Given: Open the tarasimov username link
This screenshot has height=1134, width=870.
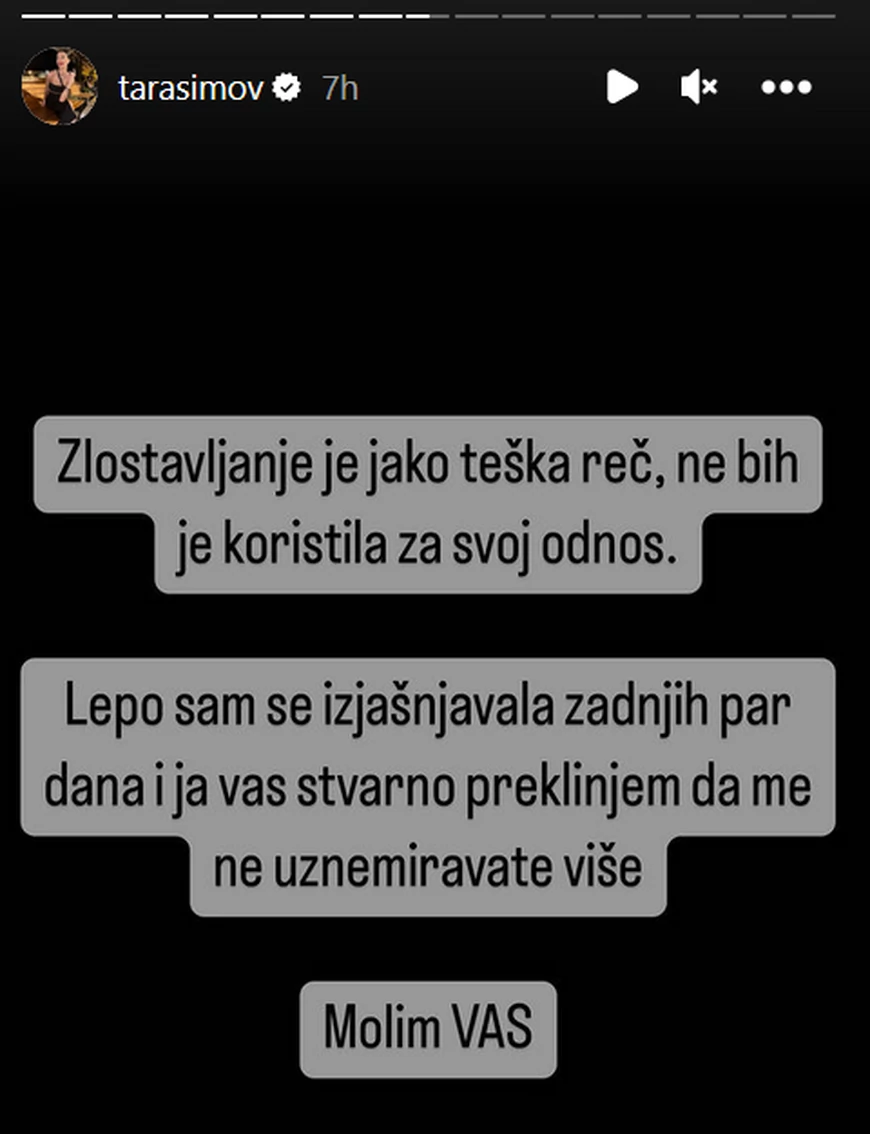Looking at the screenshot, I should pos(190,88).
